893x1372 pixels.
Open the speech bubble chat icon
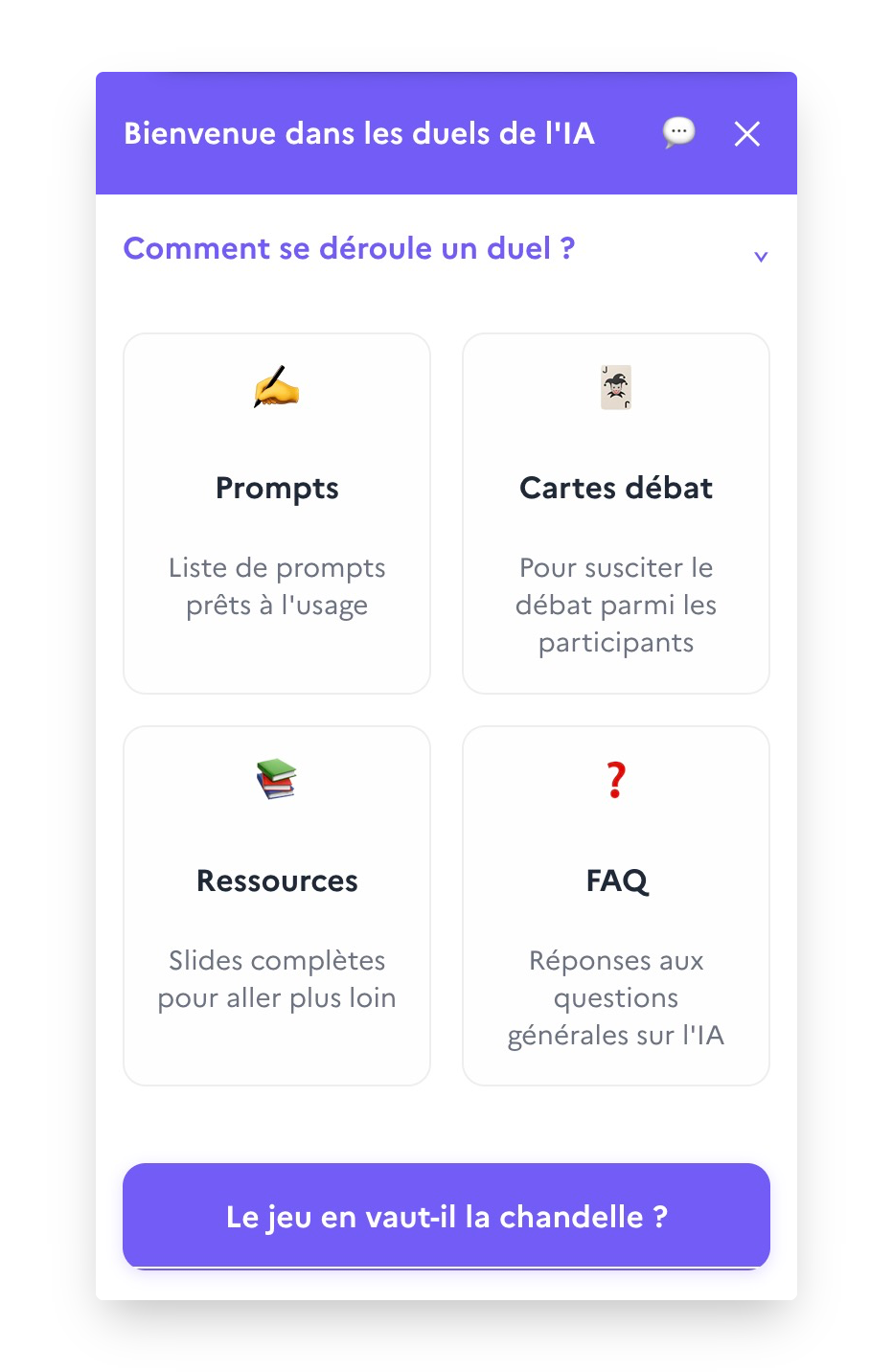[x=679, y=132]
